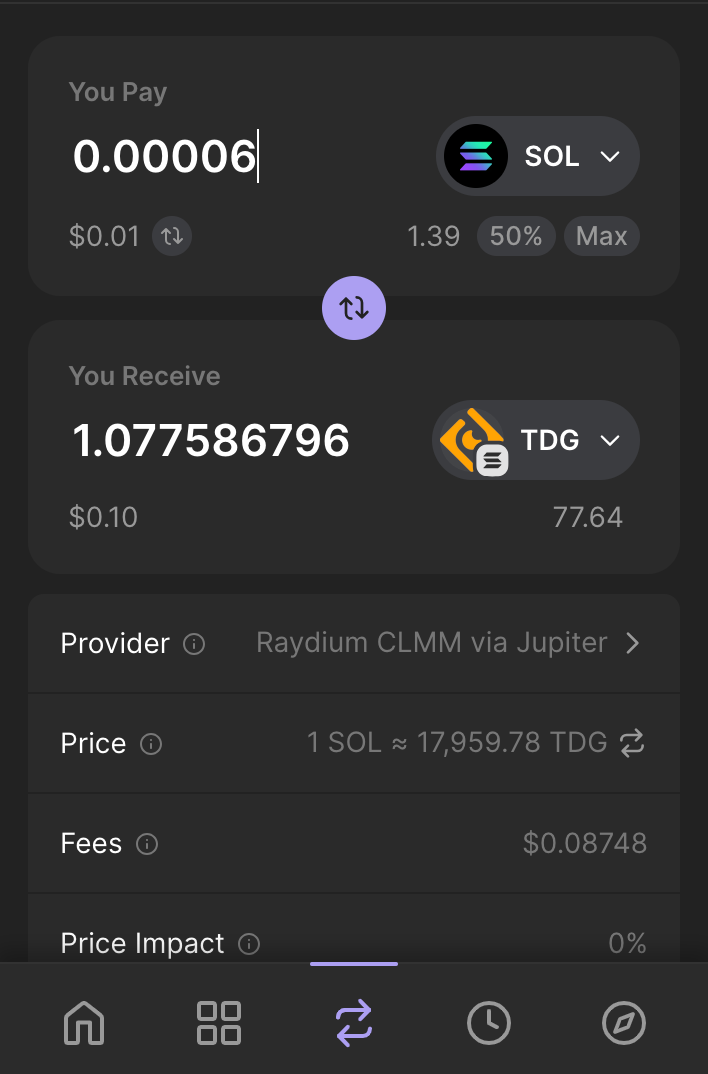Open the explore compass tab
708x1074 pixels.
pos(624,1023)
